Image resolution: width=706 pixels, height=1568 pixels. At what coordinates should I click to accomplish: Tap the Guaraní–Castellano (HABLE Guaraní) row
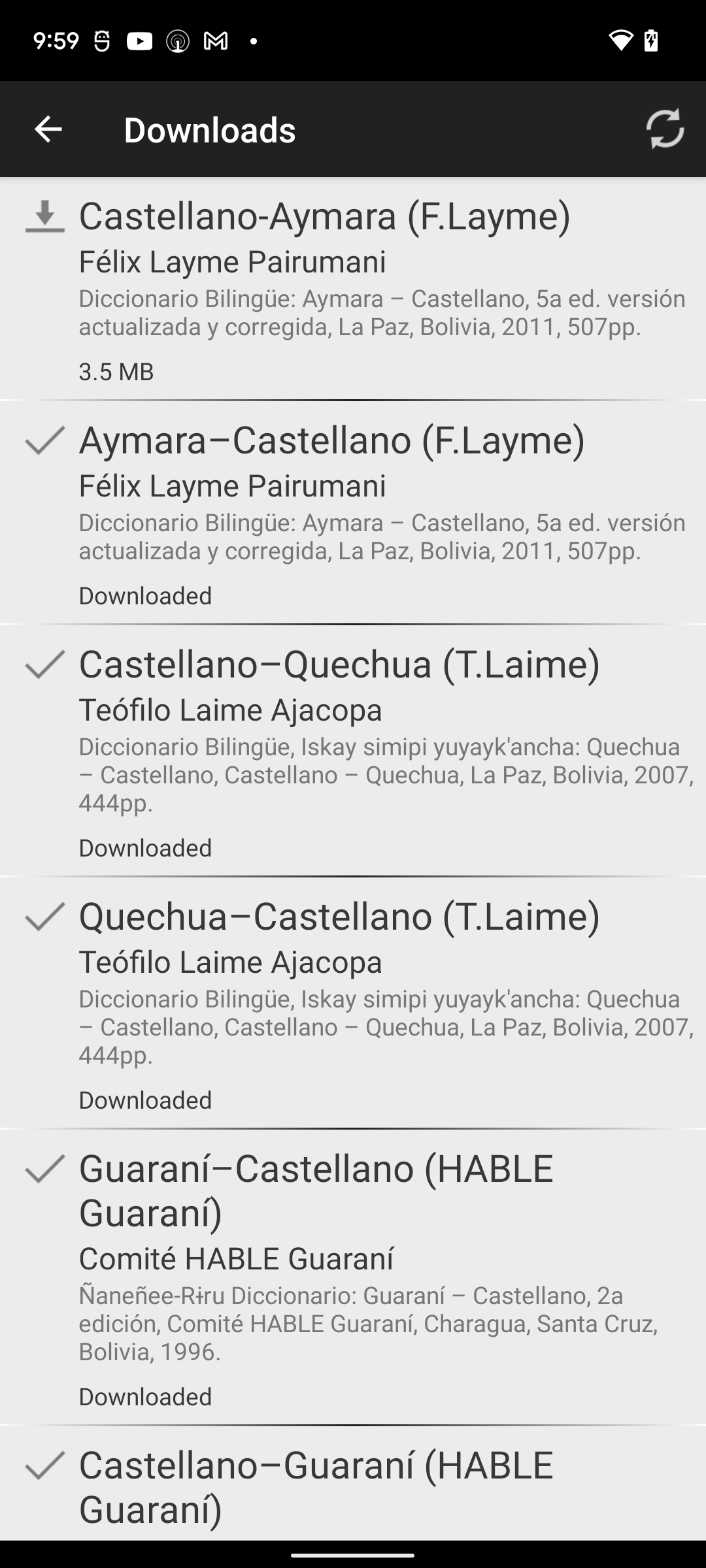(x=353, y=1277)
